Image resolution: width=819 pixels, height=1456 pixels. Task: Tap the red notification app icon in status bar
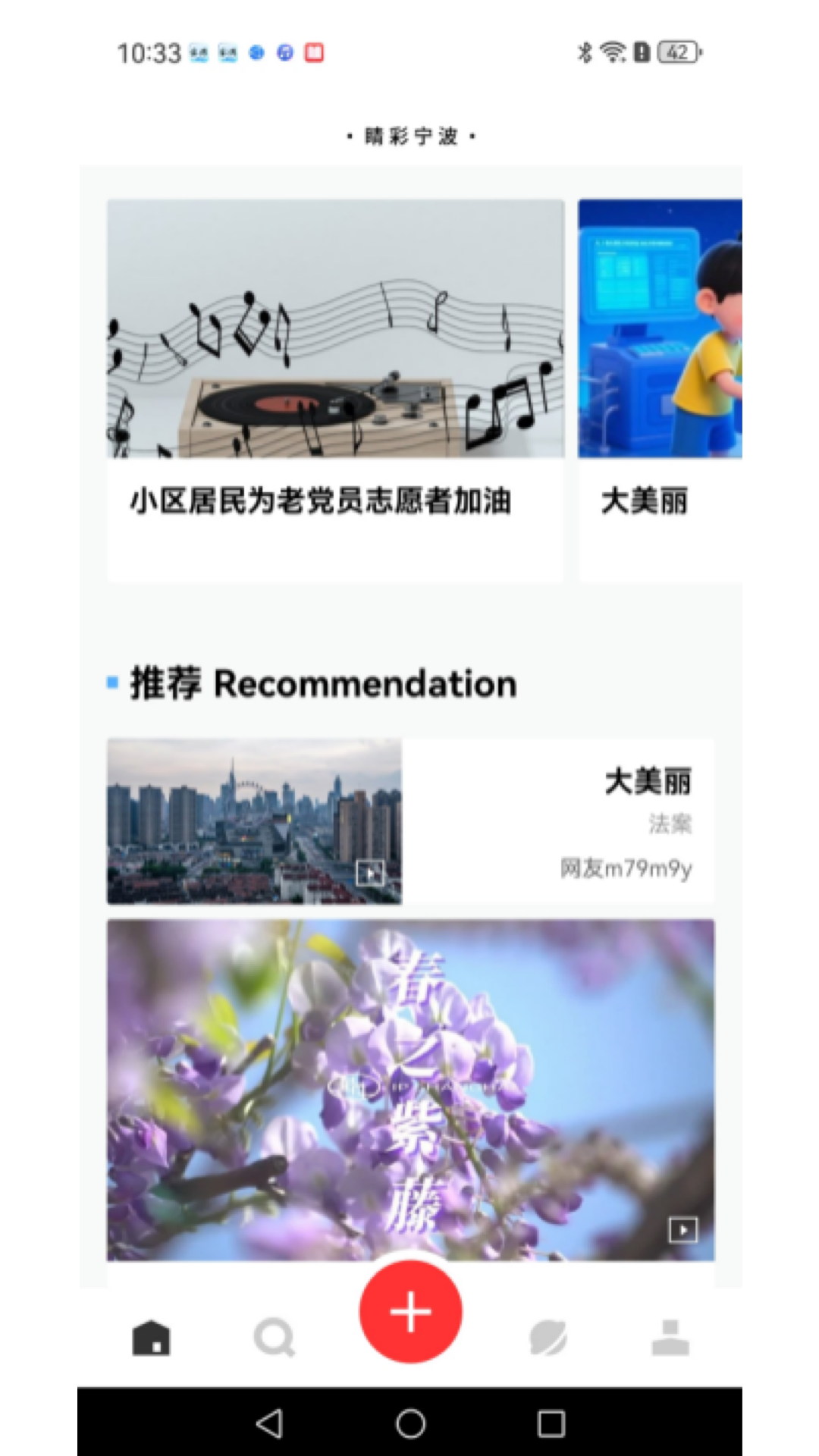point(313,53)
